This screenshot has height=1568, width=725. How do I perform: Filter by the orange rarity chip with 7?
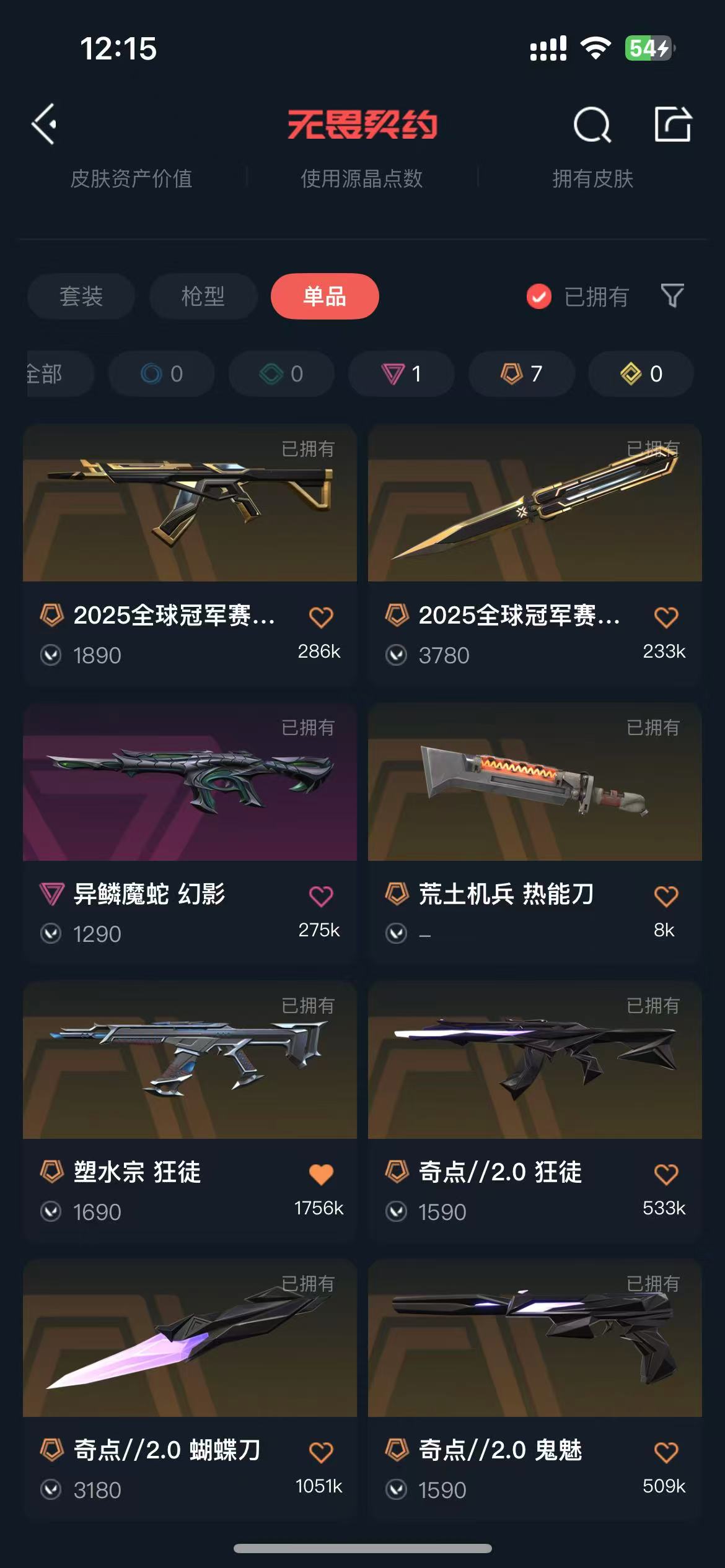521,373
